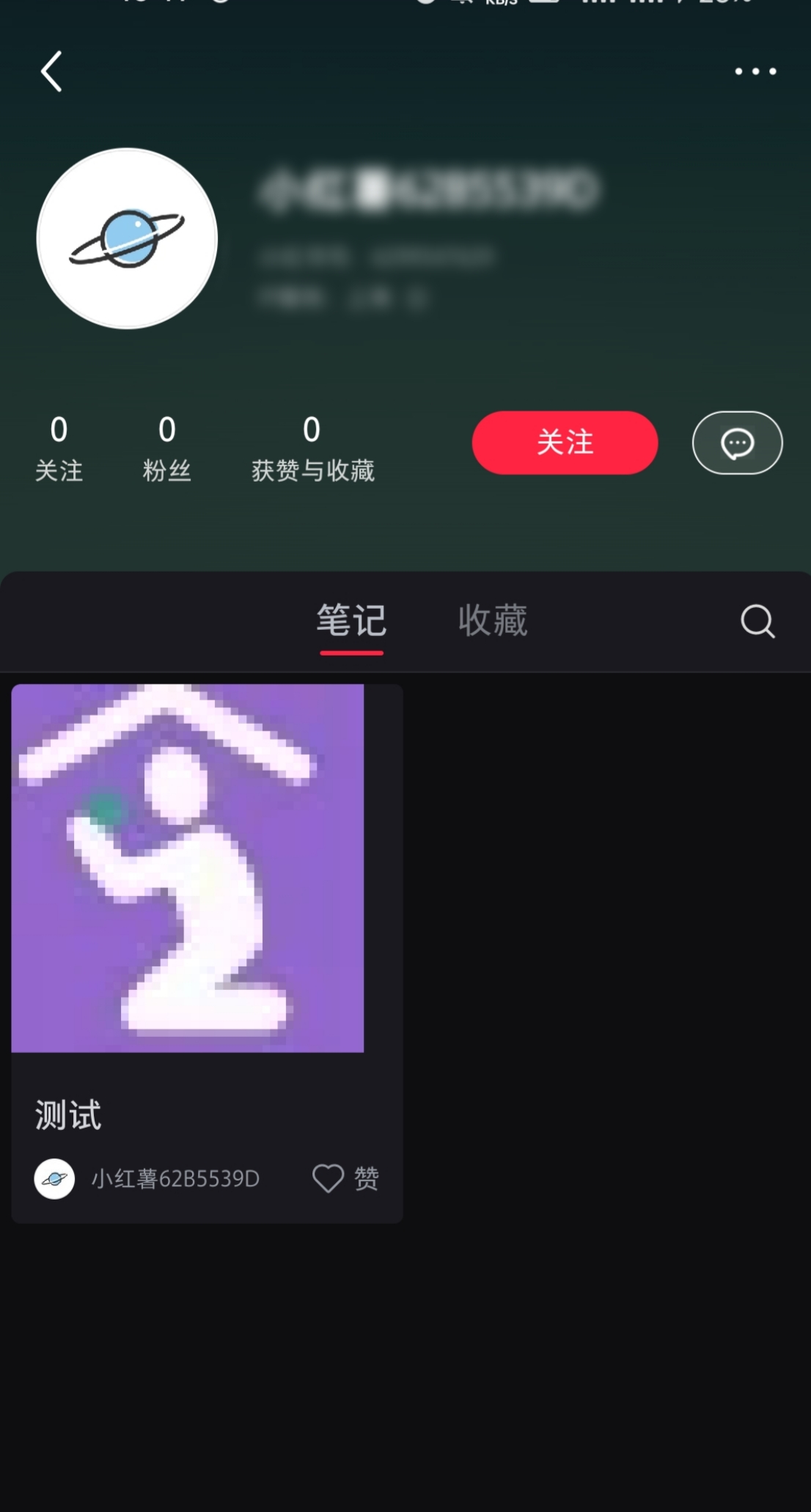Tap author name 小红薯62B5539D on note card
The height and width of the screenshot is (1512, 811).
175,1178
